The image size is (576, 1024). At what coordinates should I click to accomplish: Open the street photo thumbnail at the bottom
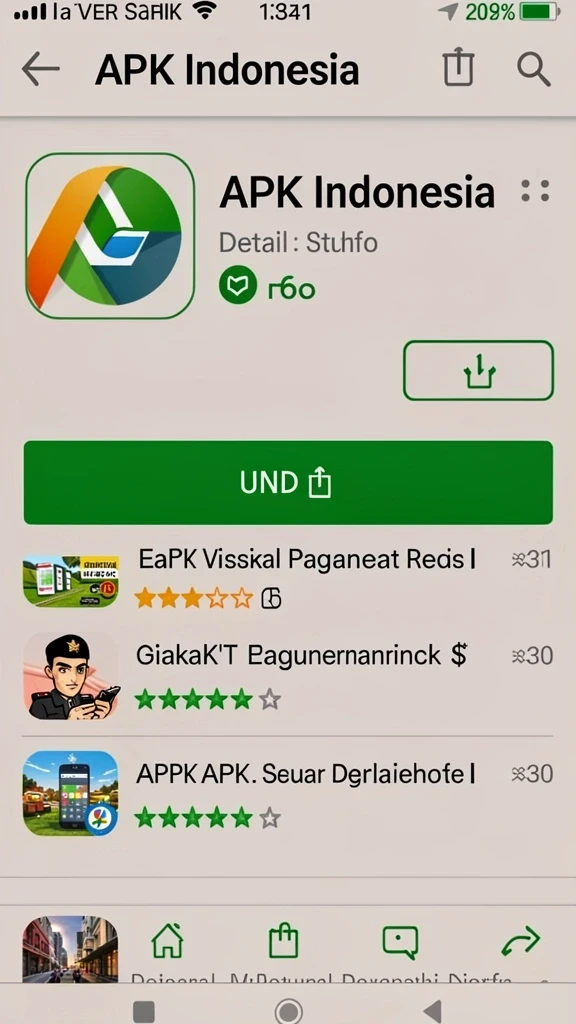70,948
